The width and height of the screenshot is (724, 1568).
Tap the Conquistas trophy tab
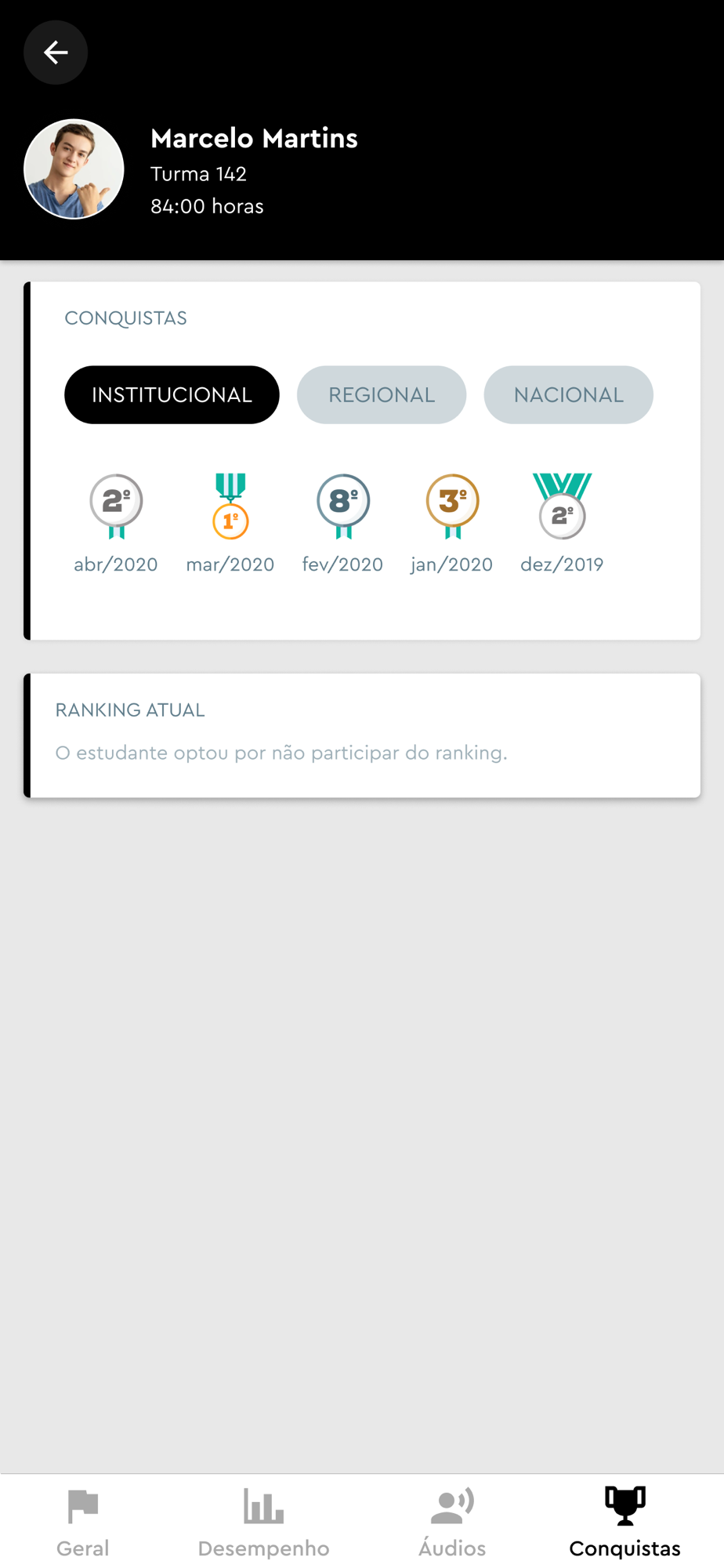[x=625, y=1523]
